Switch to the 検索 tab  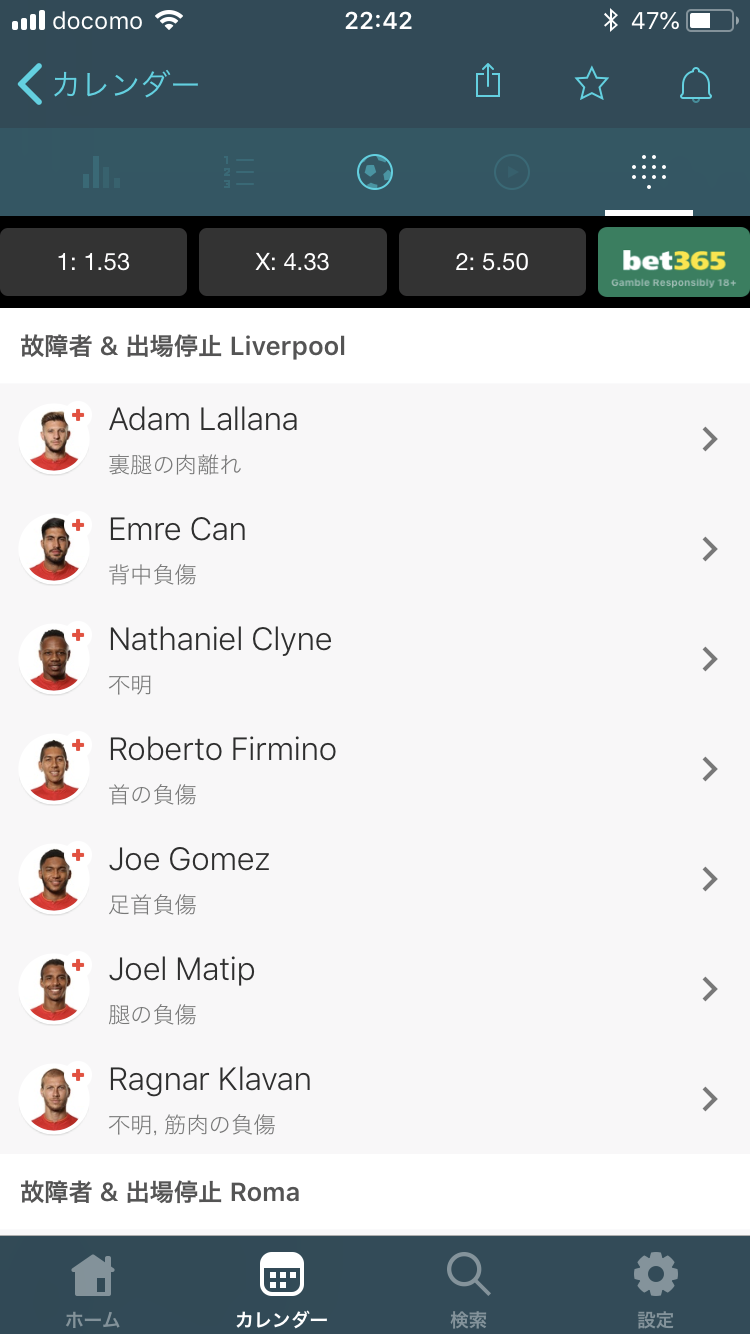coord(468,1288)
